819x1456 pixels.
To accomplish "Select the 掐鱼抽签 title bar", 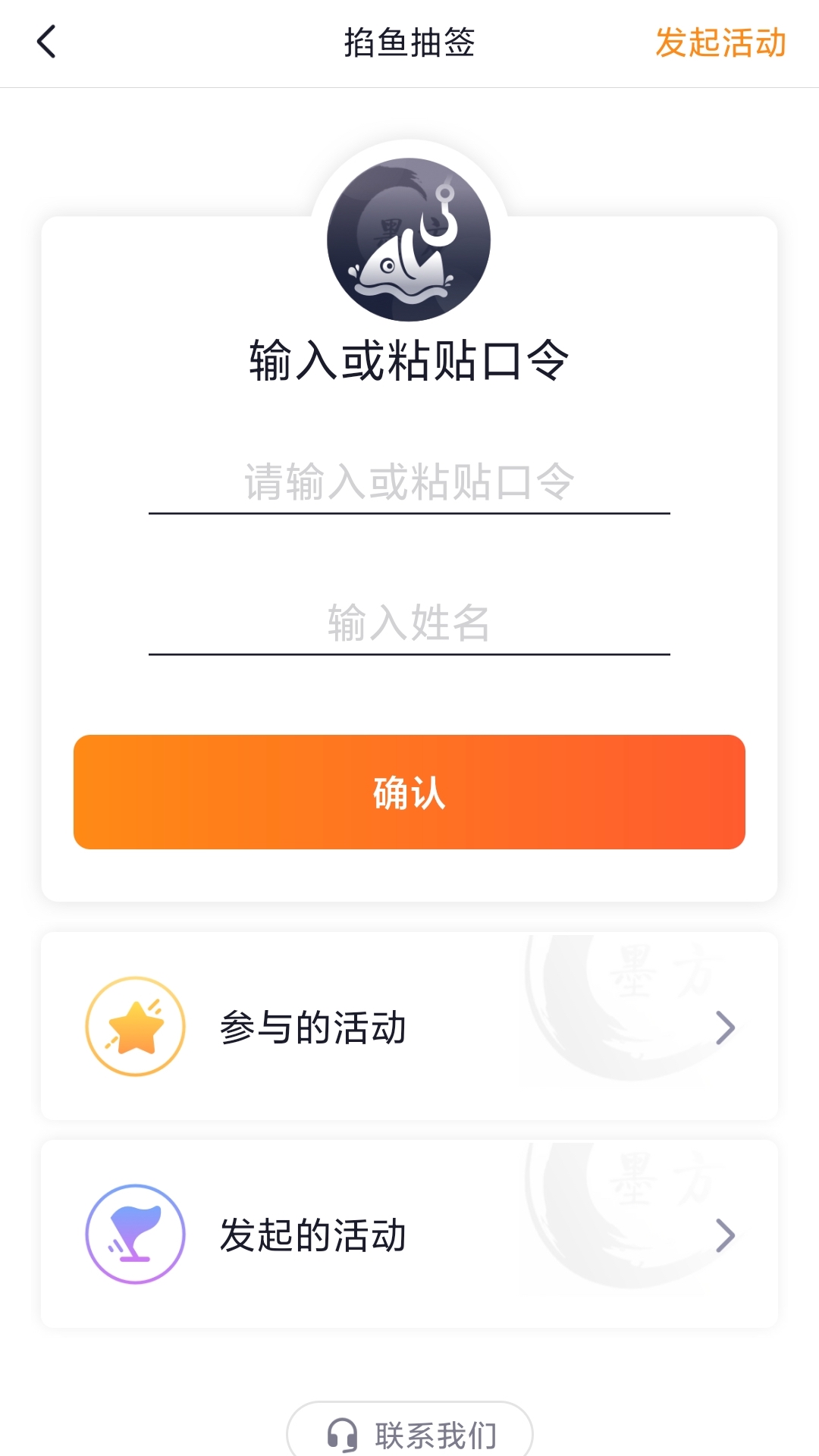I will coord(409,43).
